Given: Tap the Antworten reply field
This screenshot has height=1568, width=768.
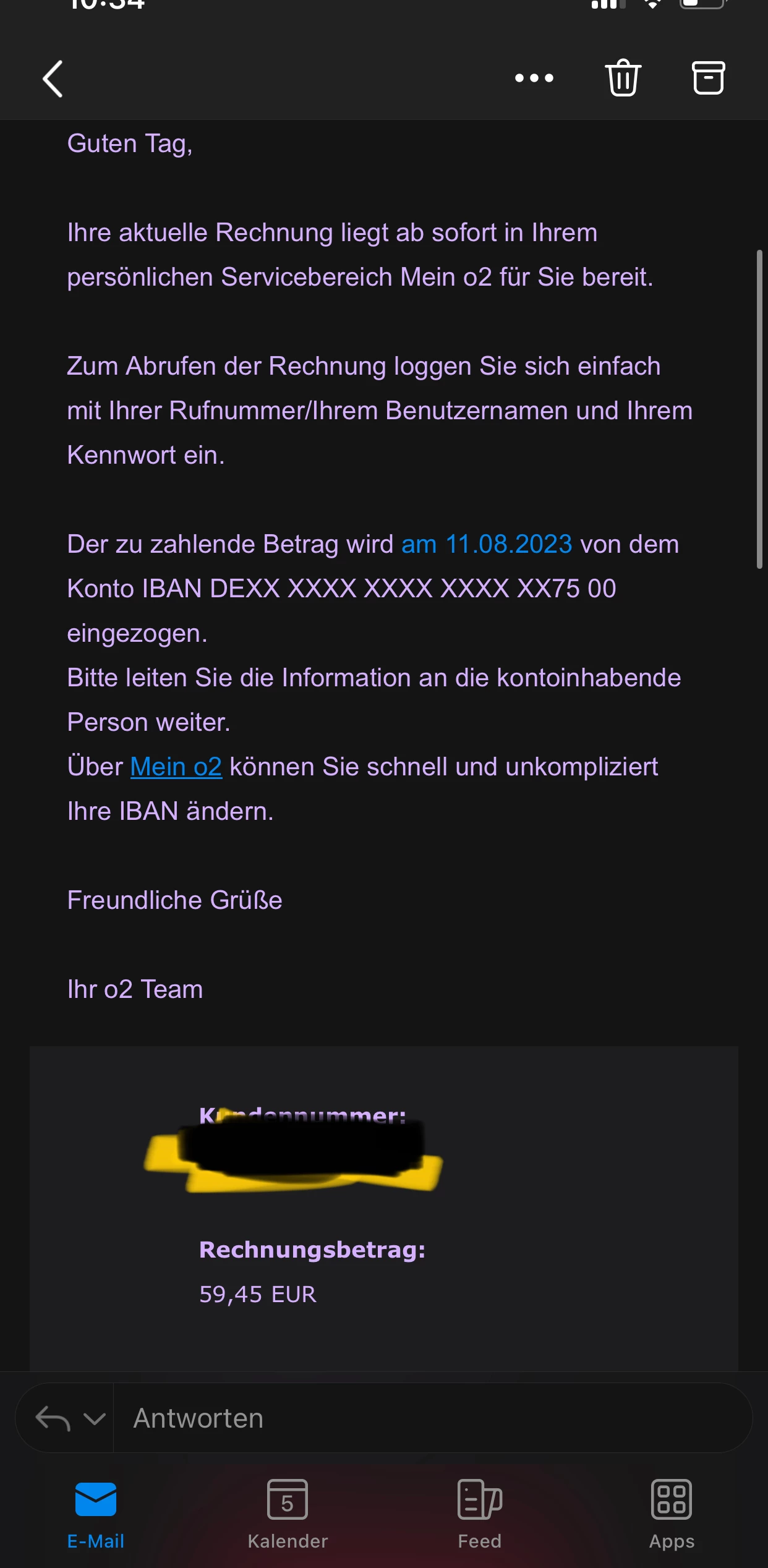Looking at the screenshot, I should (x=433, y=1418).
